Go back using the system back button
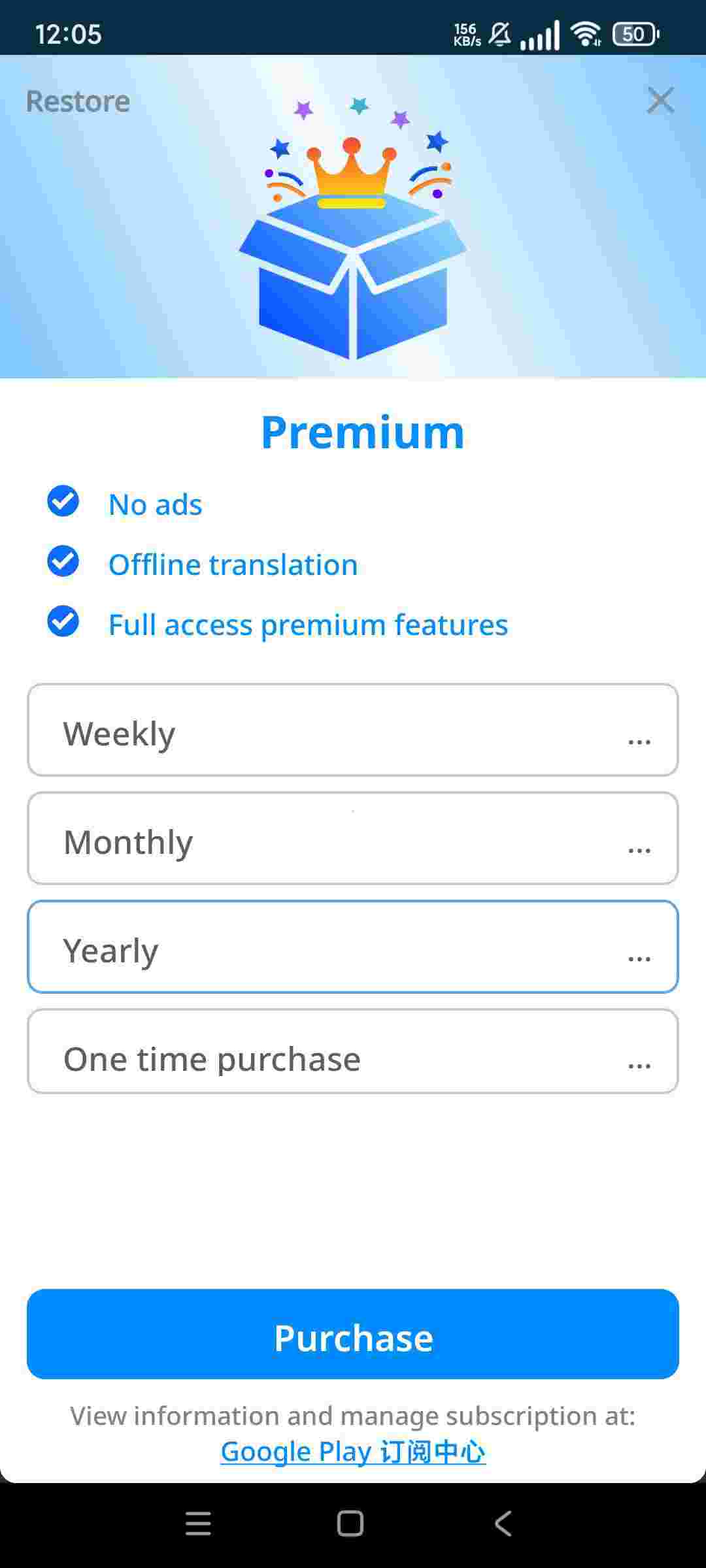 503,1524
